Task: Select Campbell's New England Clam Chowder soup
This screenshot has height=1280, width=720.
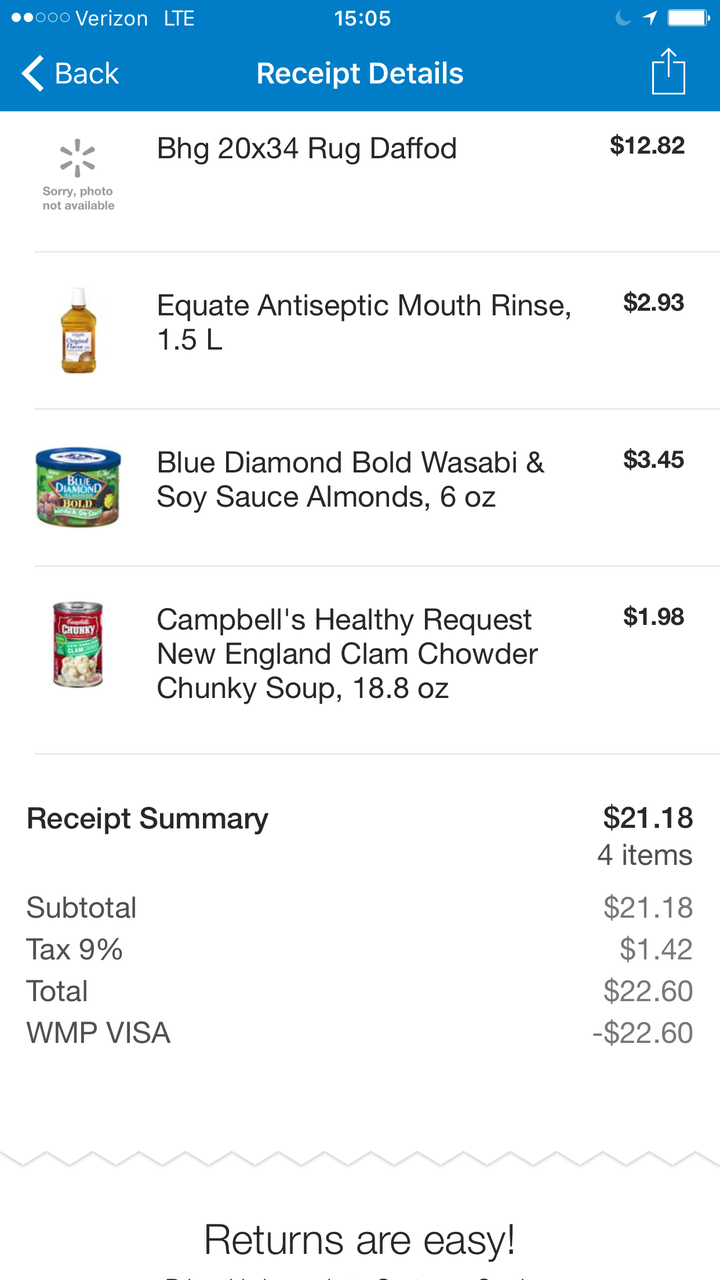Action: point(347,653)
